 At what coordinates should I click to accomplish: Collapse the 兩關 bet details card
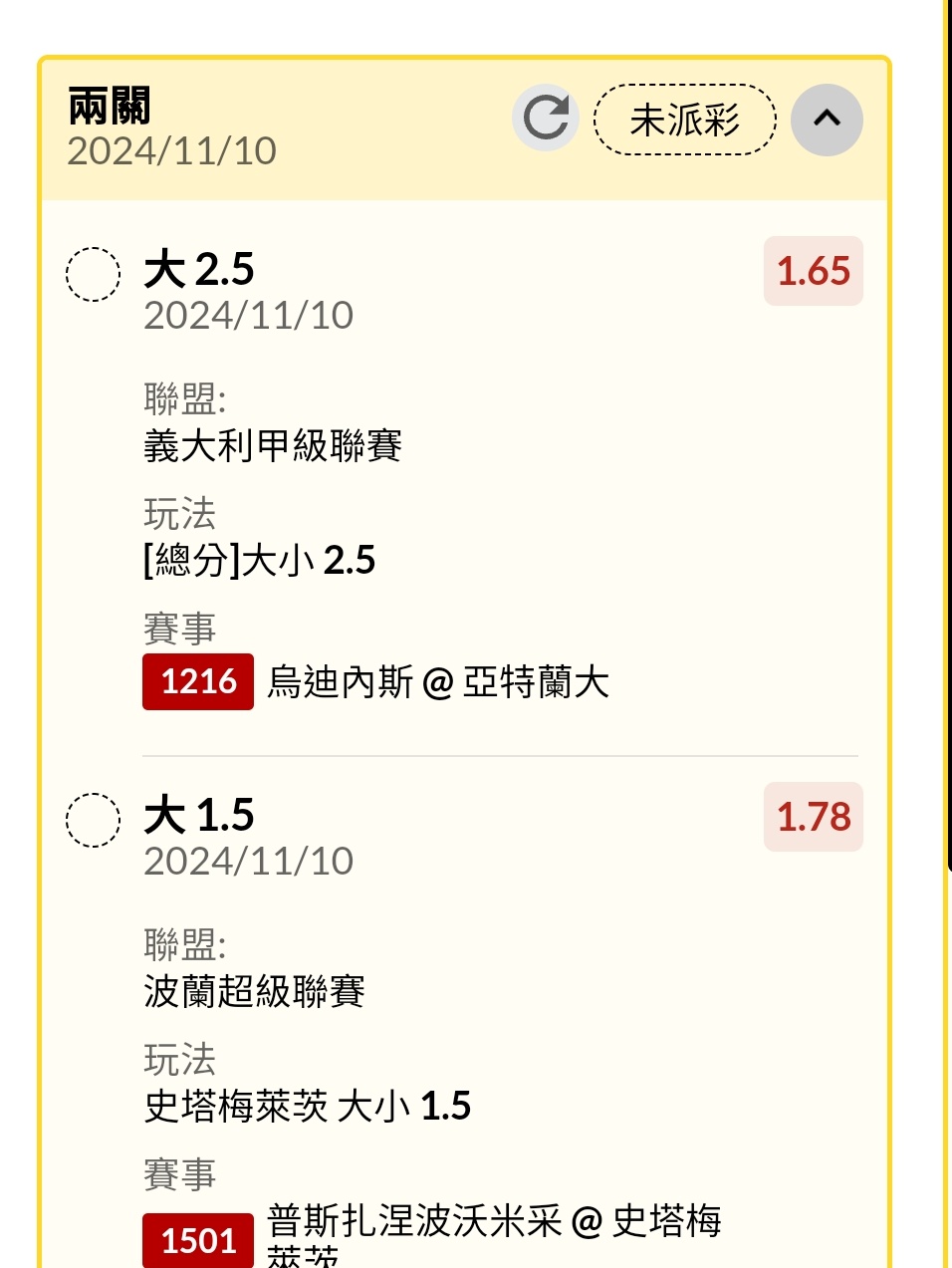pos(827,120)
